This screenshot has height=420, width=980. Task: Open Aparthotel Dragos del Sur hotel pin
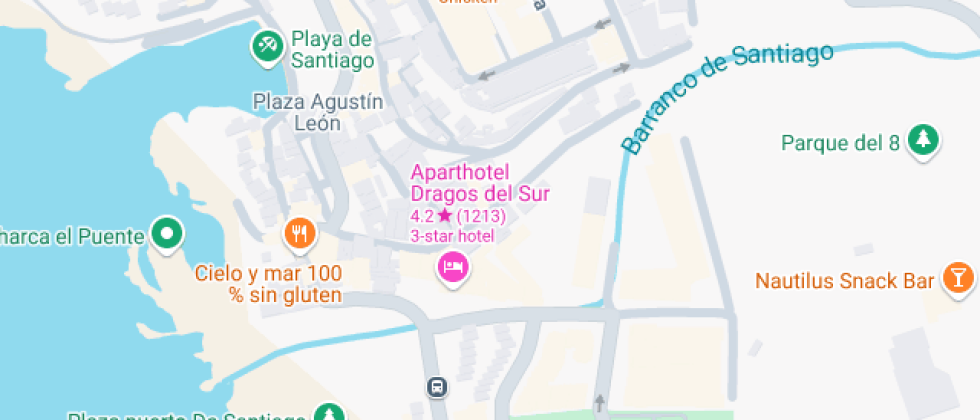(x=453, y=267)
